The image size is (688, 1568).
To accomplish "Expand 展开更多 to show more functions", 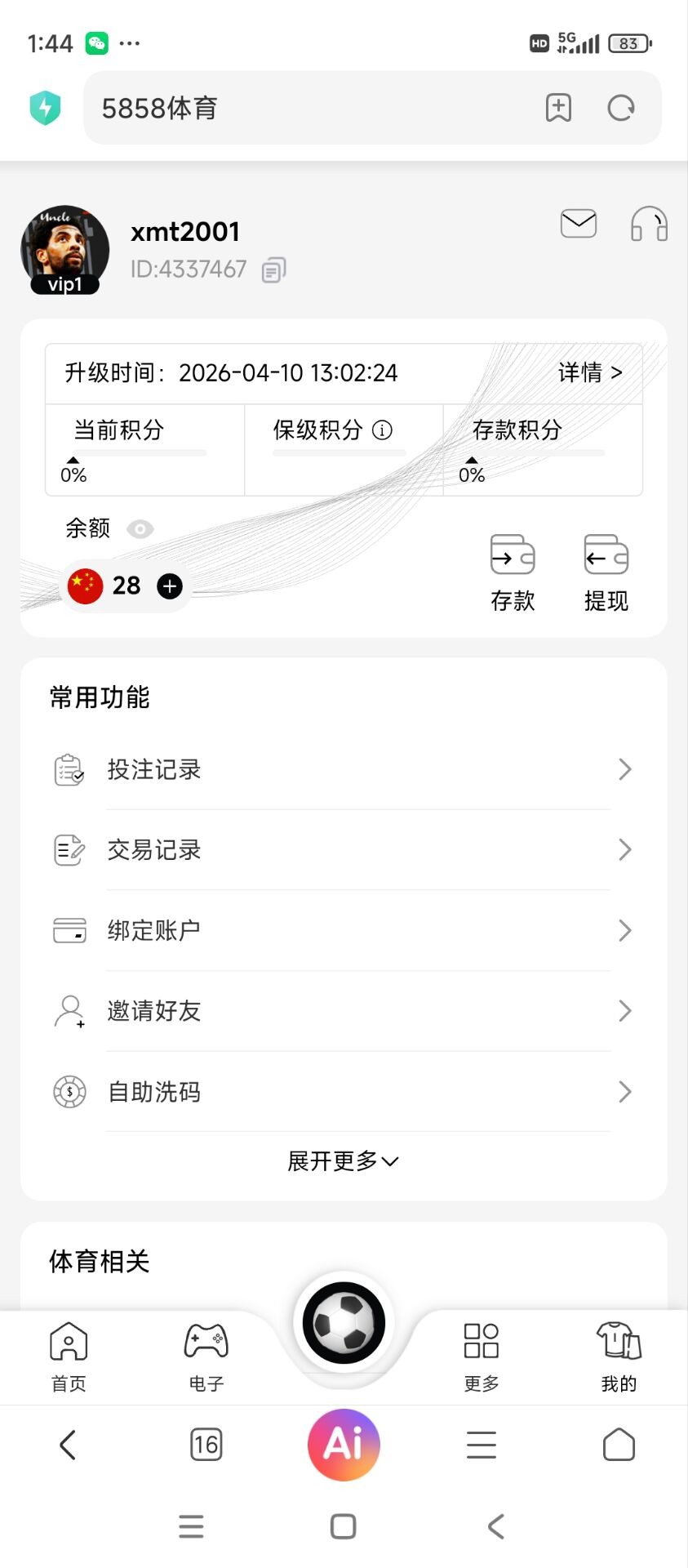I will [x=343, y=1160].
